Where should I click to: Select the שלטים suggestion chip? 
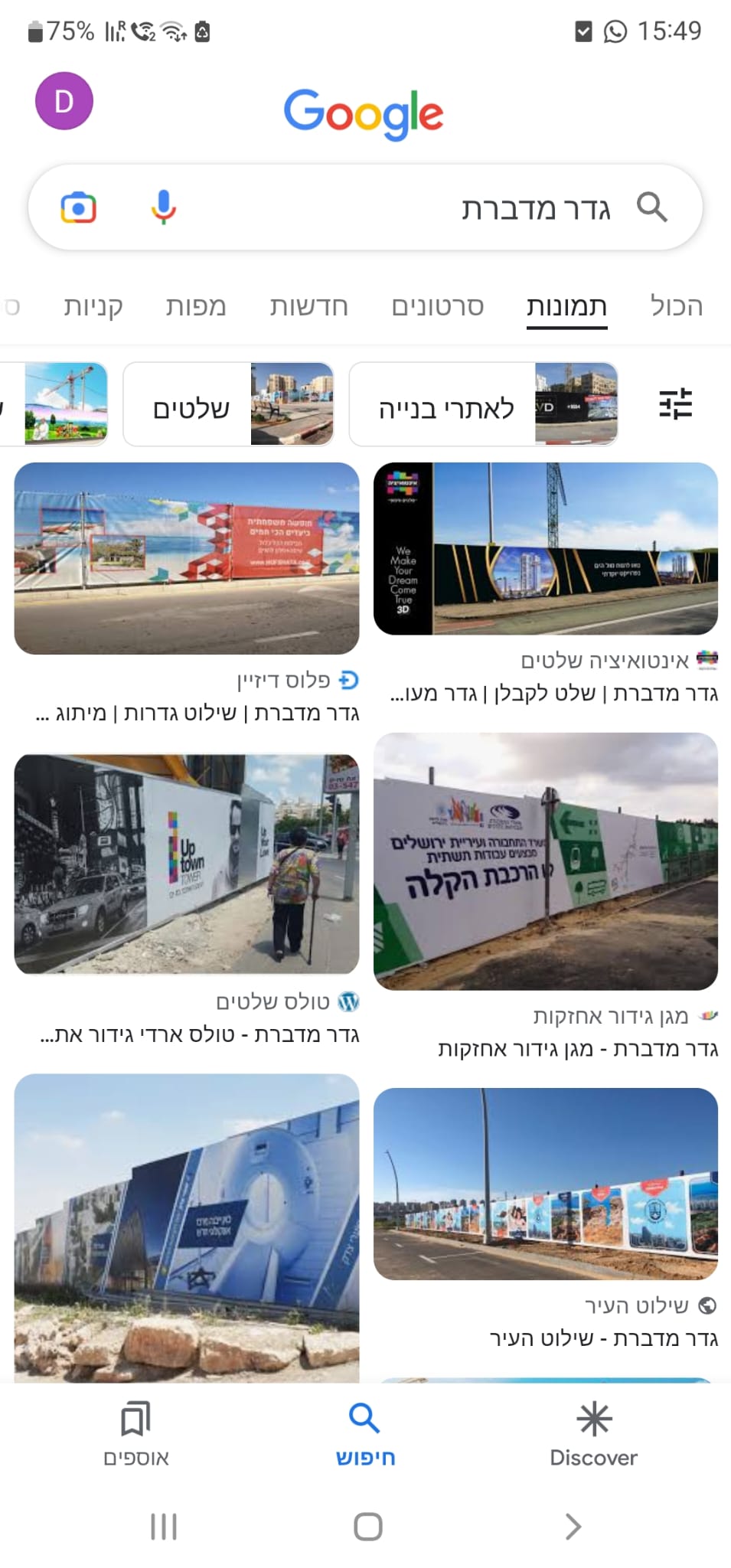pos(228,404)
